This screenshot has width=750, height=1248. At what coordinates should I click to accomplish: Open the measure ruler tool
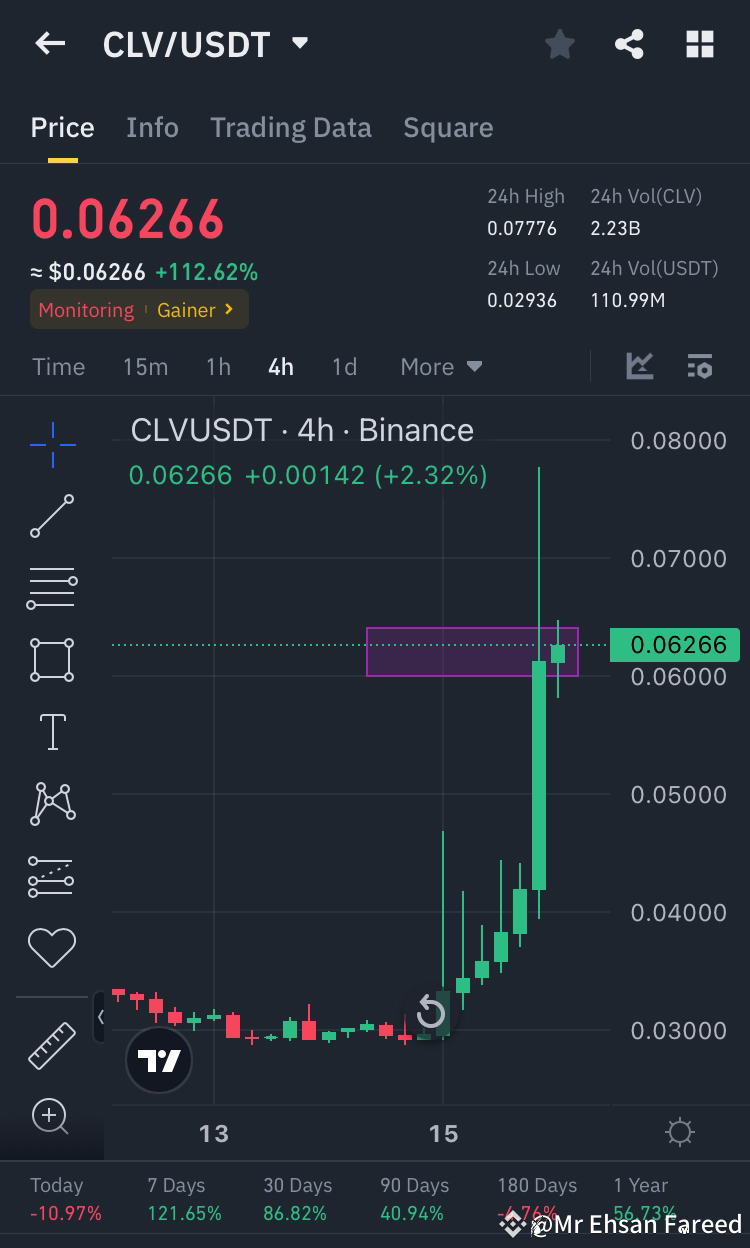click(51, 1045)
